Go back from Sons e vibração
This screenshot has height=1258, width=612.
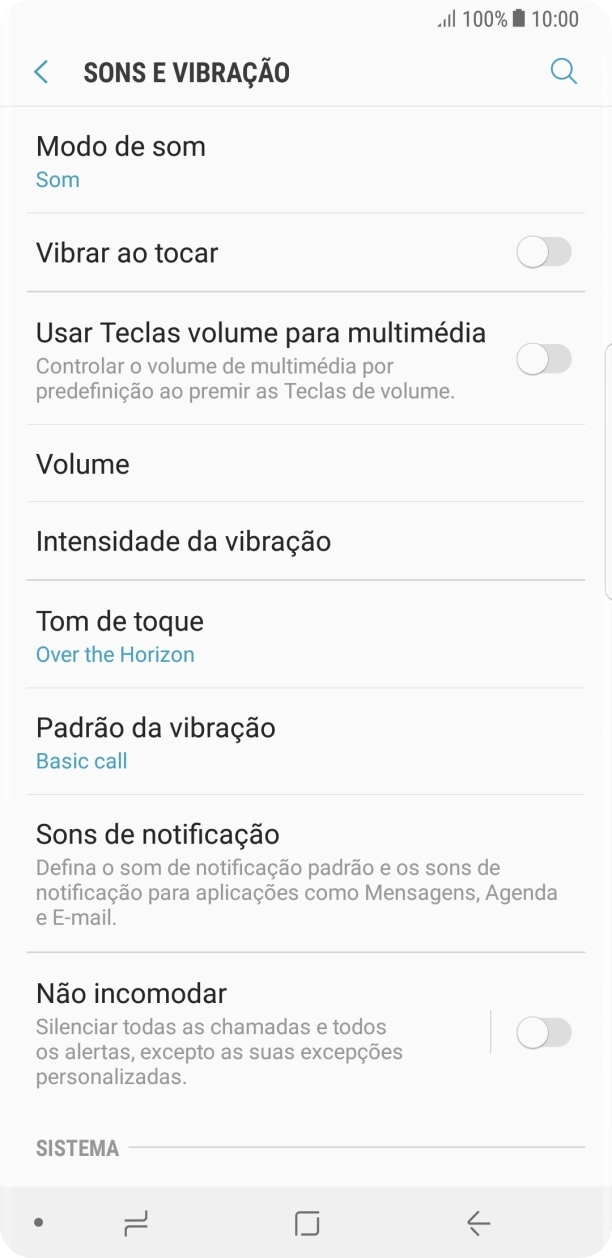(41, 72)
